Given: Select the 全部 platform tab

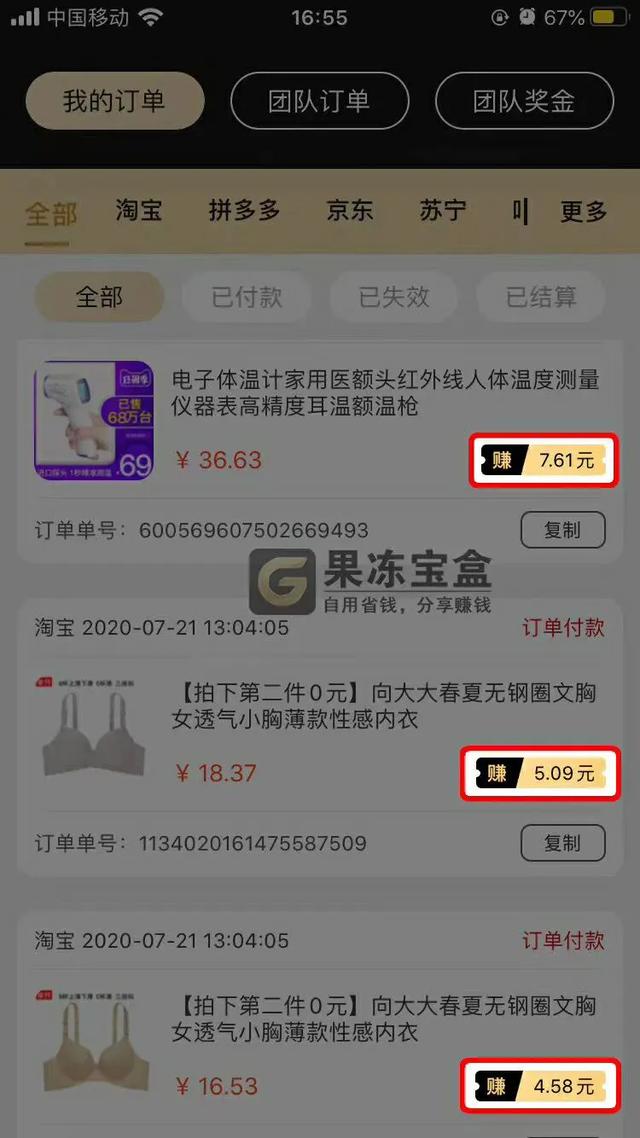Looking at the screenshot, I should pos(51,212).
